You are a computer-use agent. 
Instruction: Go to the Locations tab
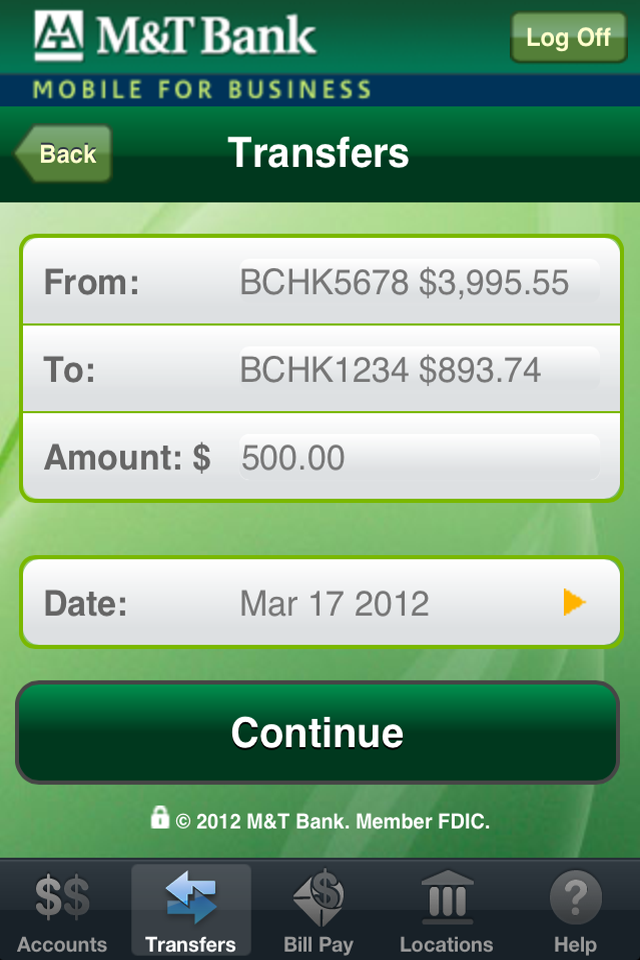pos(446,910)
